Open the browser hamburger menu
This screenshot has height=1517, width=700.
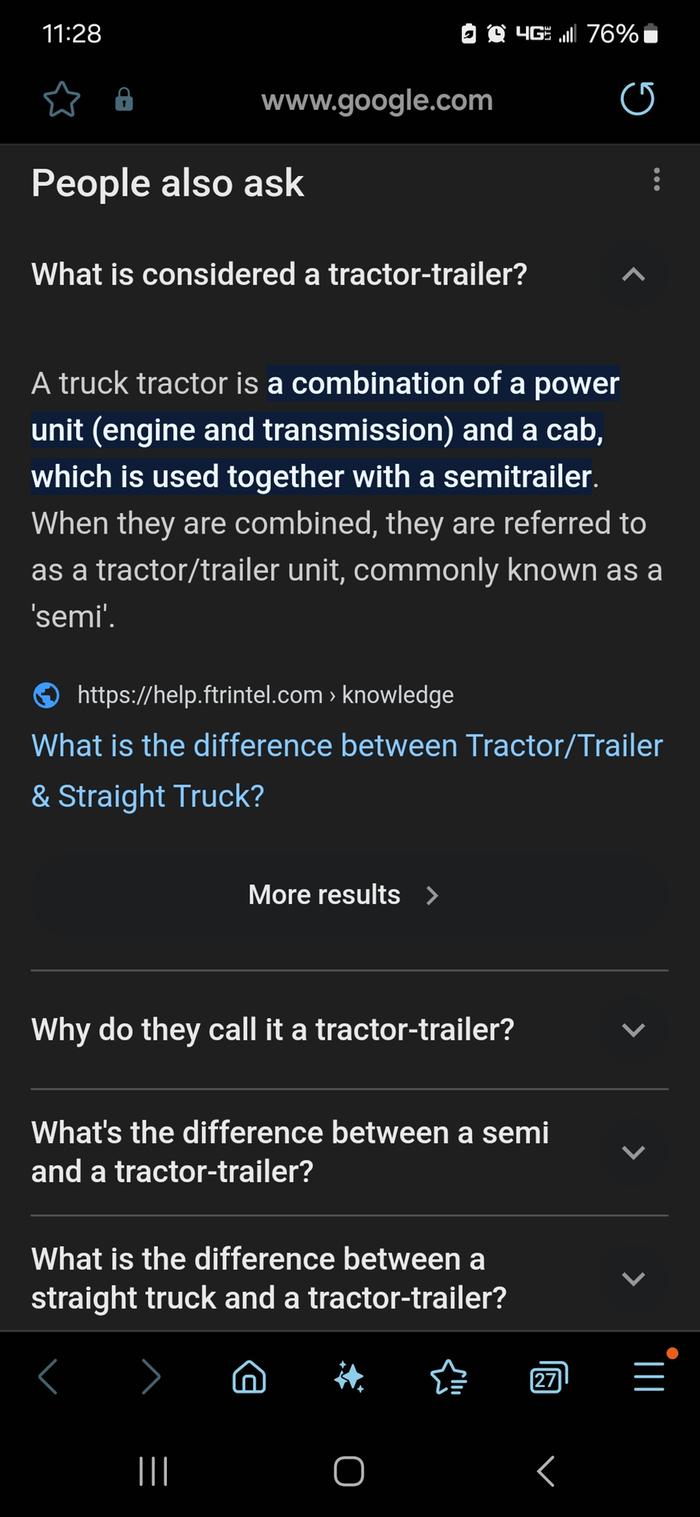(649, 1376)
